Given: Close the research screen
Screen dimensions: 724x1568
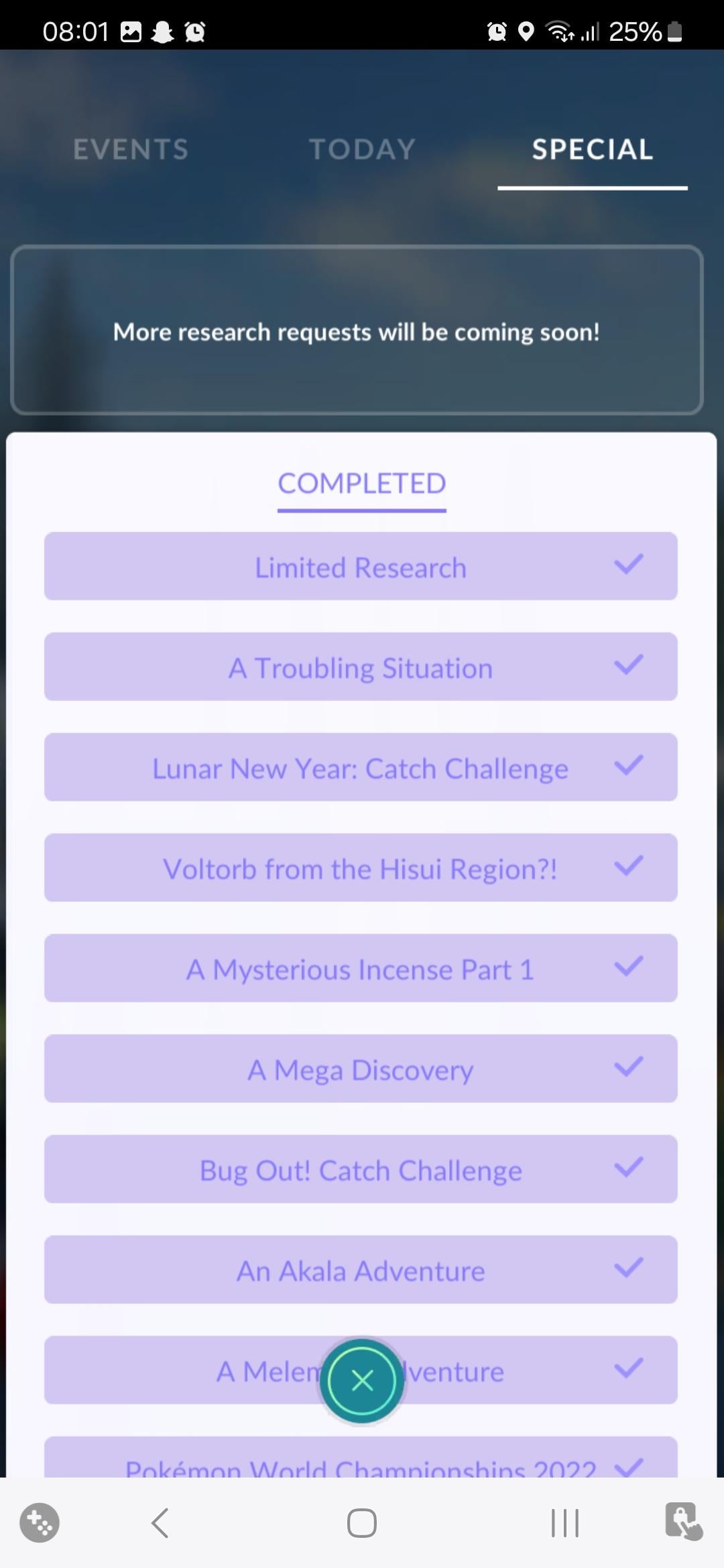Looking at the screenshot, I should 362,1381.
